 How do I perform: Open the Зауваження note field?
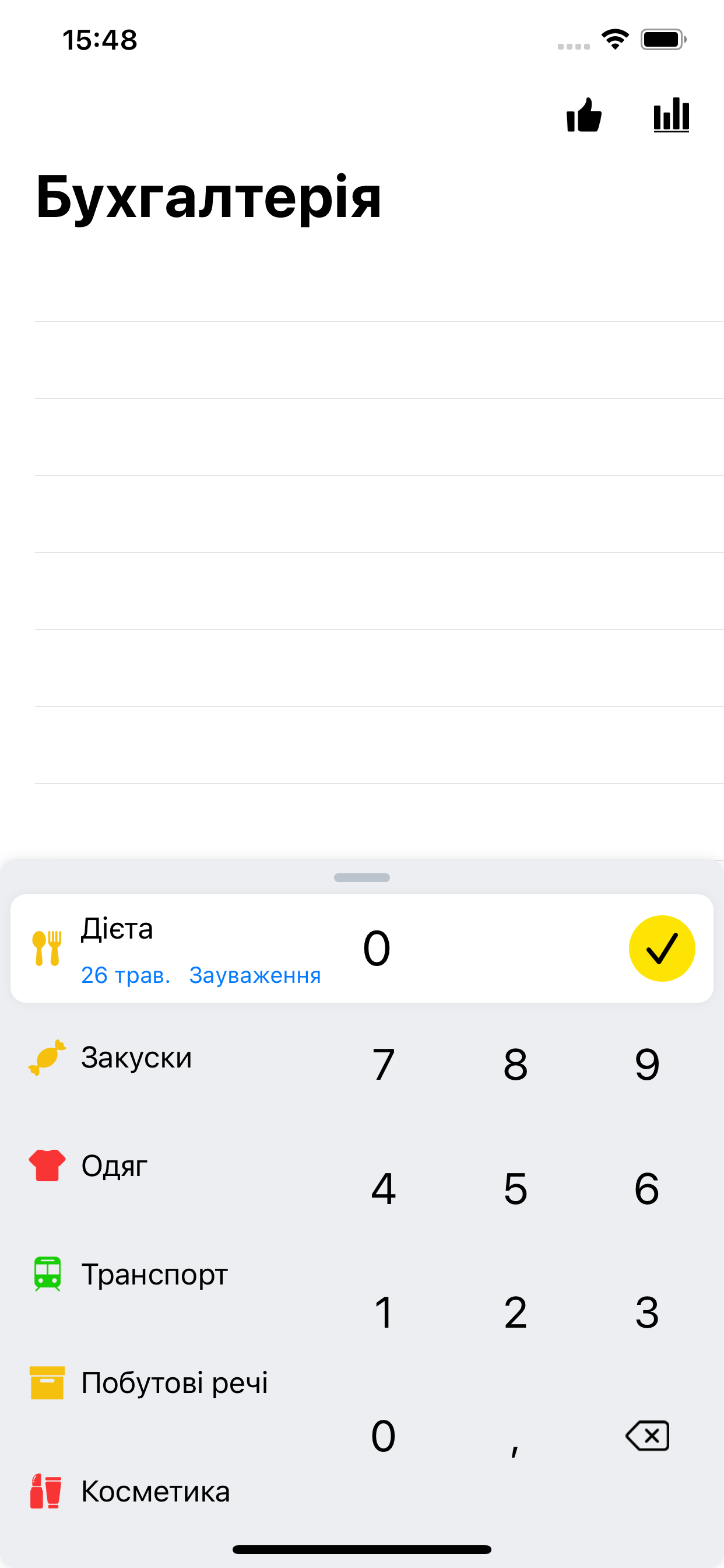point(255,976)
